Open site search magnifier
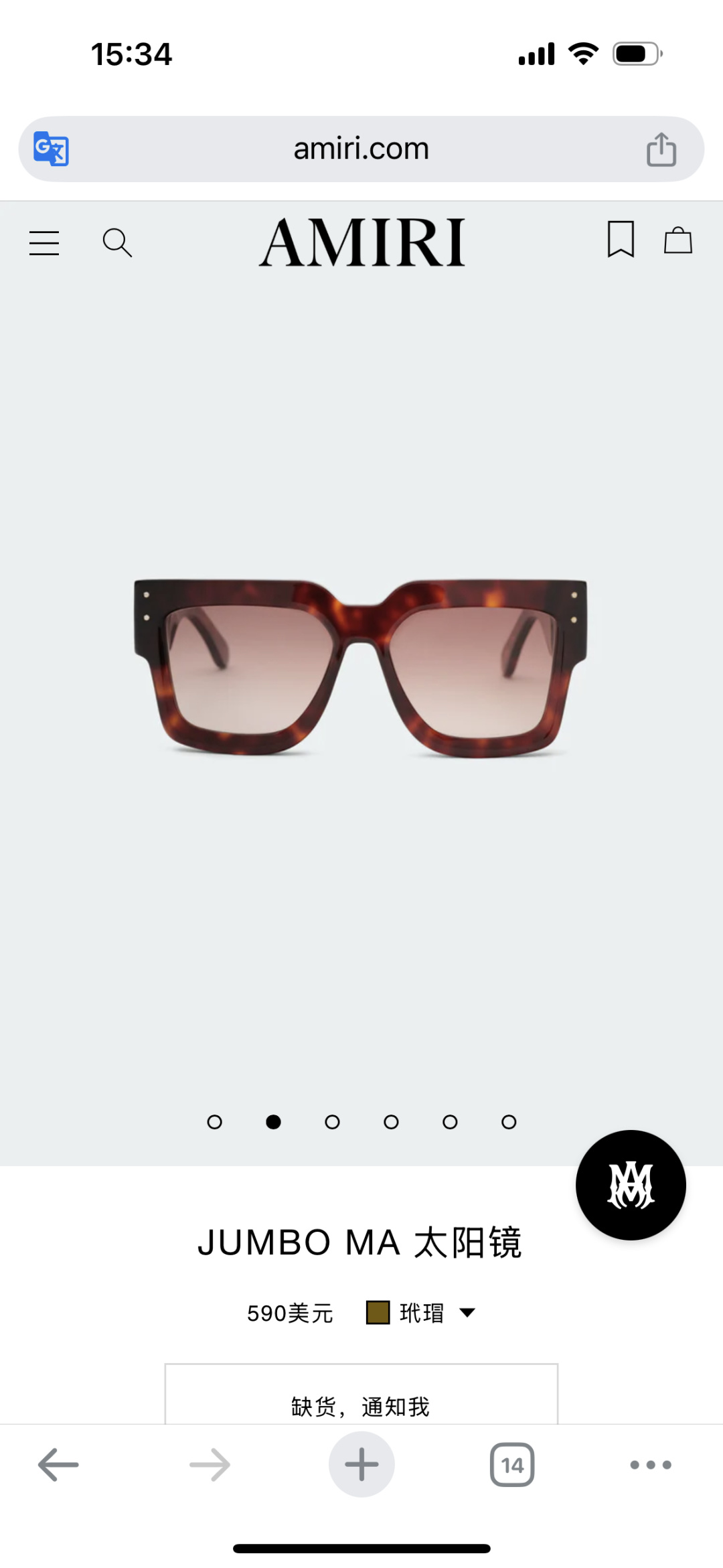 pos(117,242)
